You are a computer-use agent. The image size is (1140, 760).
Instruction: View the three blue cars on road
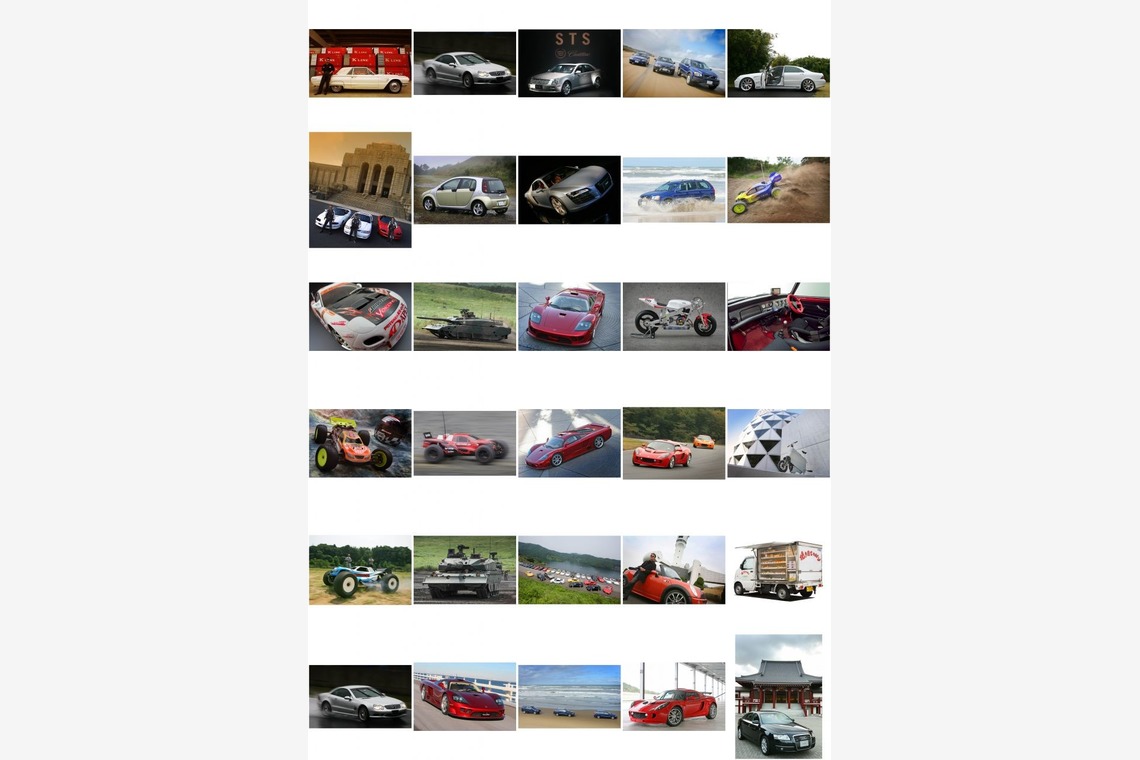click(674, 63)
